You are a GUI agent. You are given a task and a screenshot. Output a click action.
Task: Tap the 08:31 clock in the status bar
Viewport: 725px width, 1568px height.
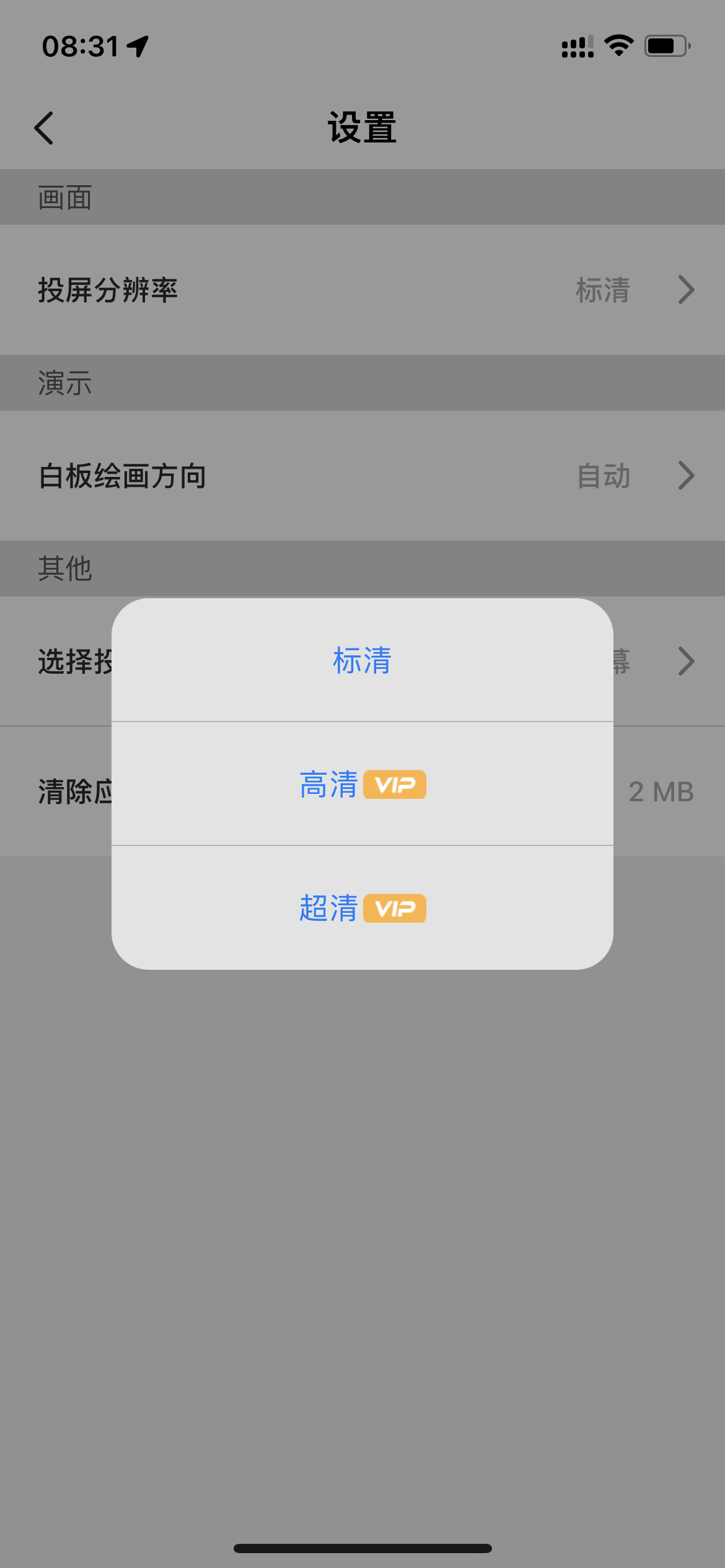coord(81,45)
